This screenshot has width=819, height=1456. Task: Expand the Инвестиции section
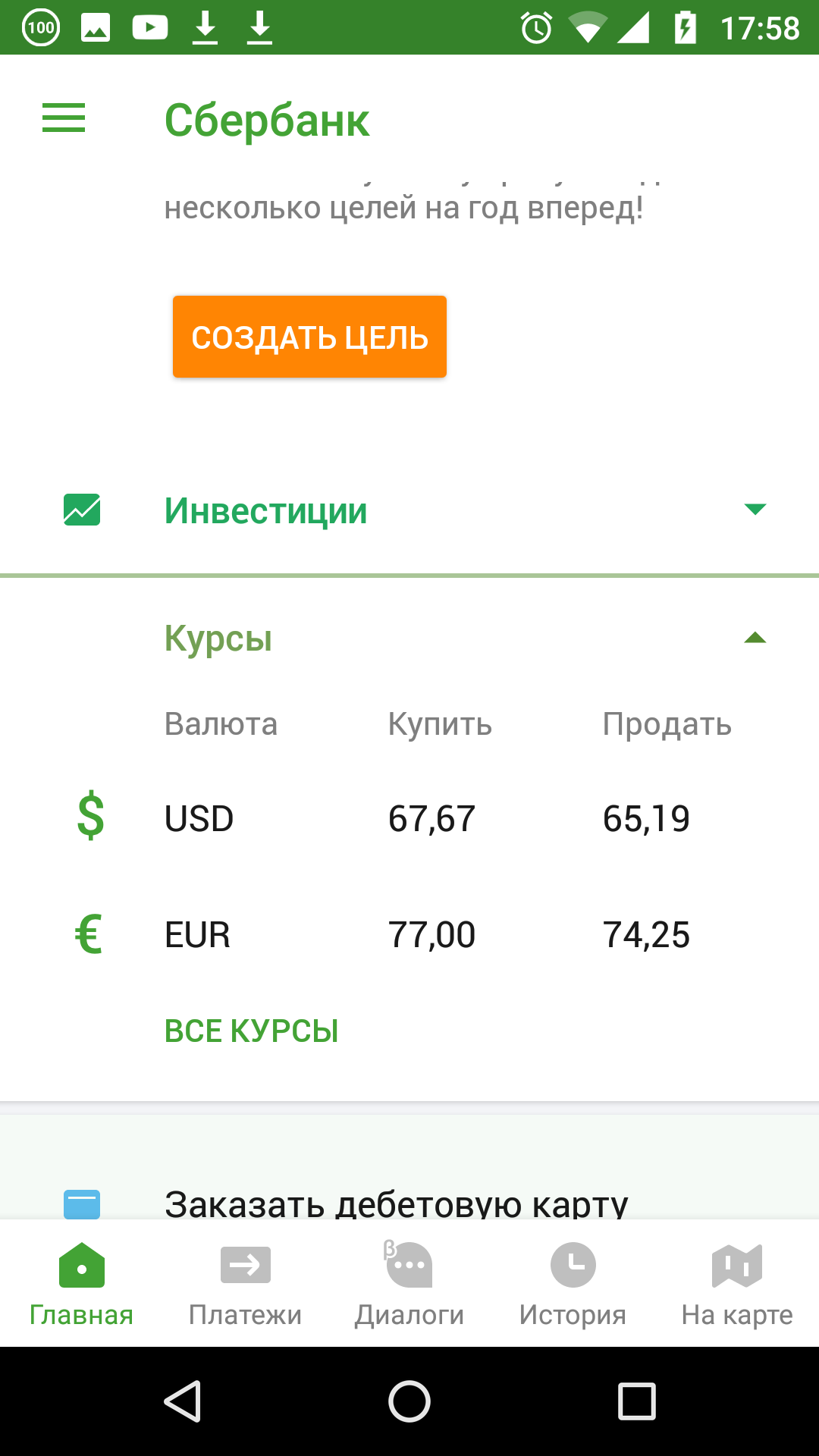(755, 510)
